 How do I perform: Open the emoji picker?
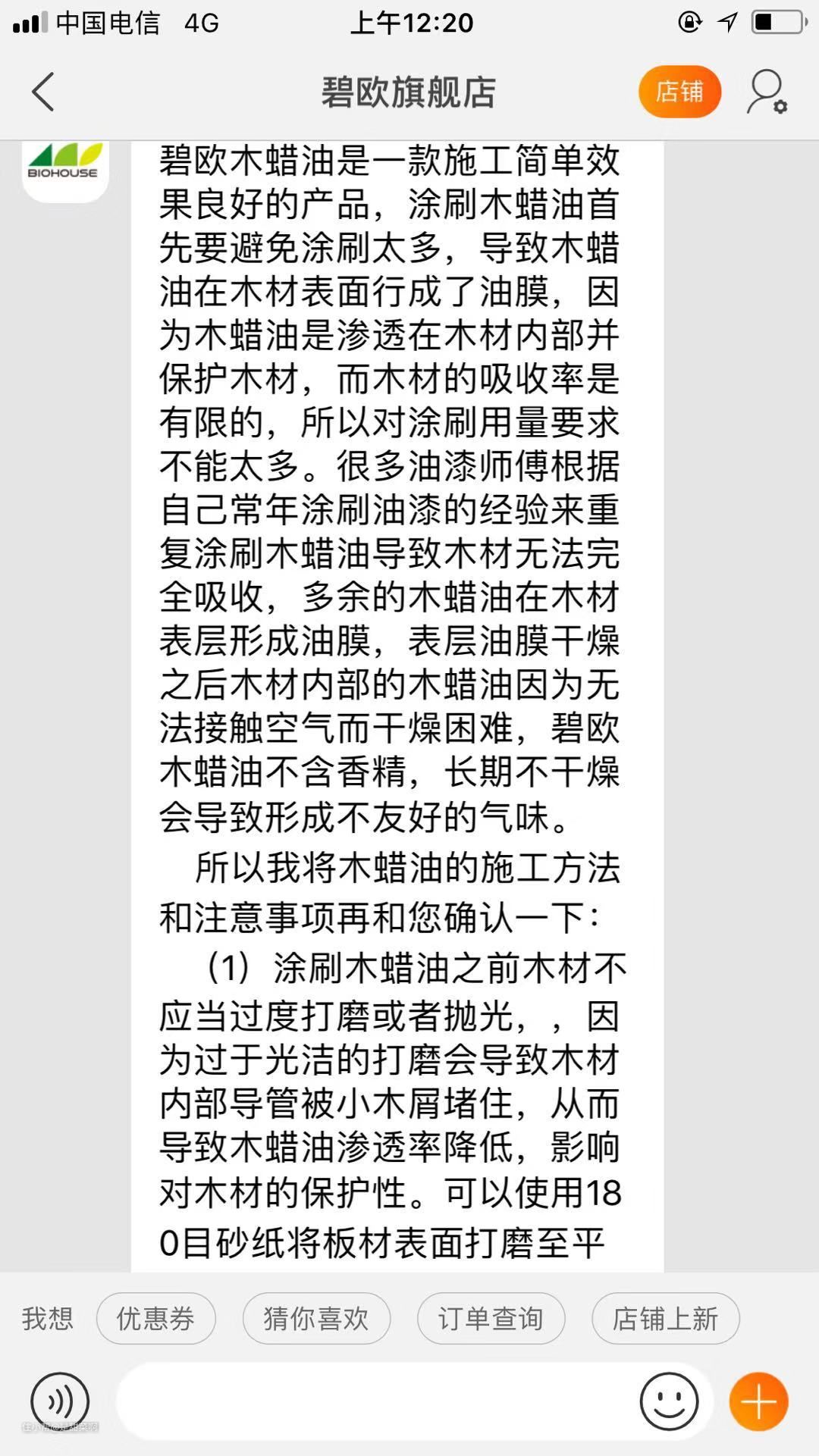click(669, 1401)
